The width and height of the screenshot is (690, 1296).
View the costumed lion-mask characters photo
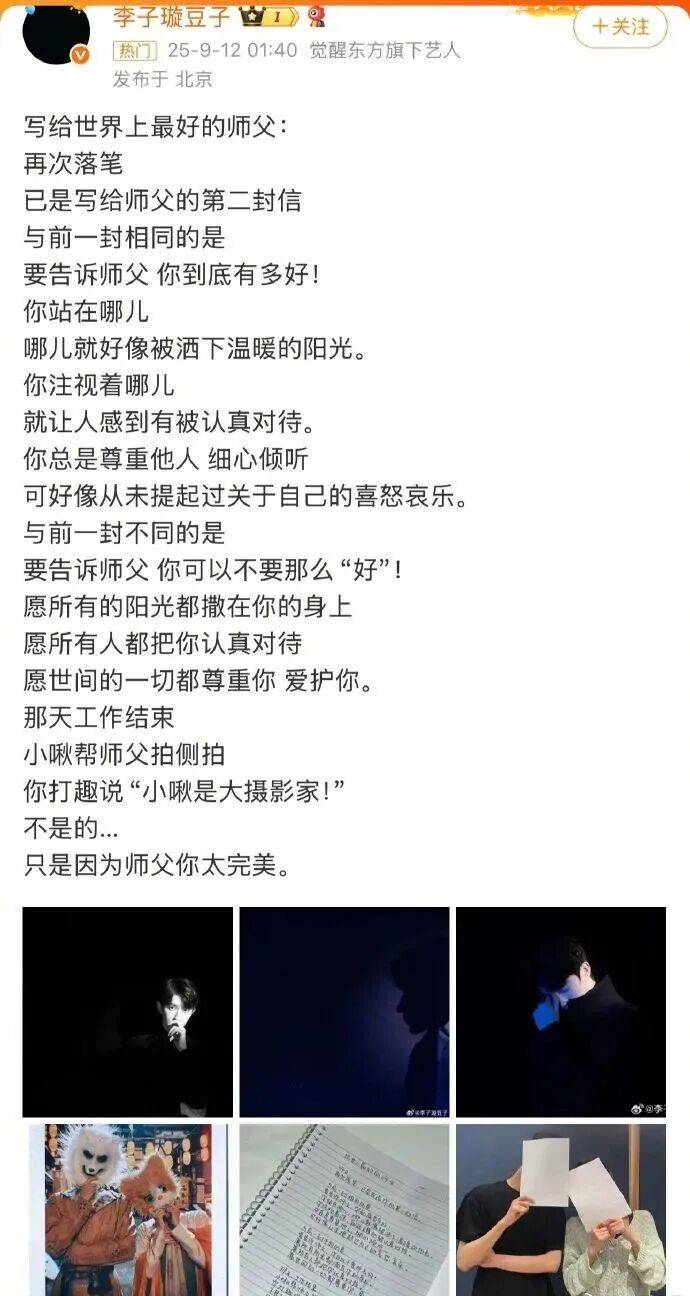click(x=127, y=1210)
